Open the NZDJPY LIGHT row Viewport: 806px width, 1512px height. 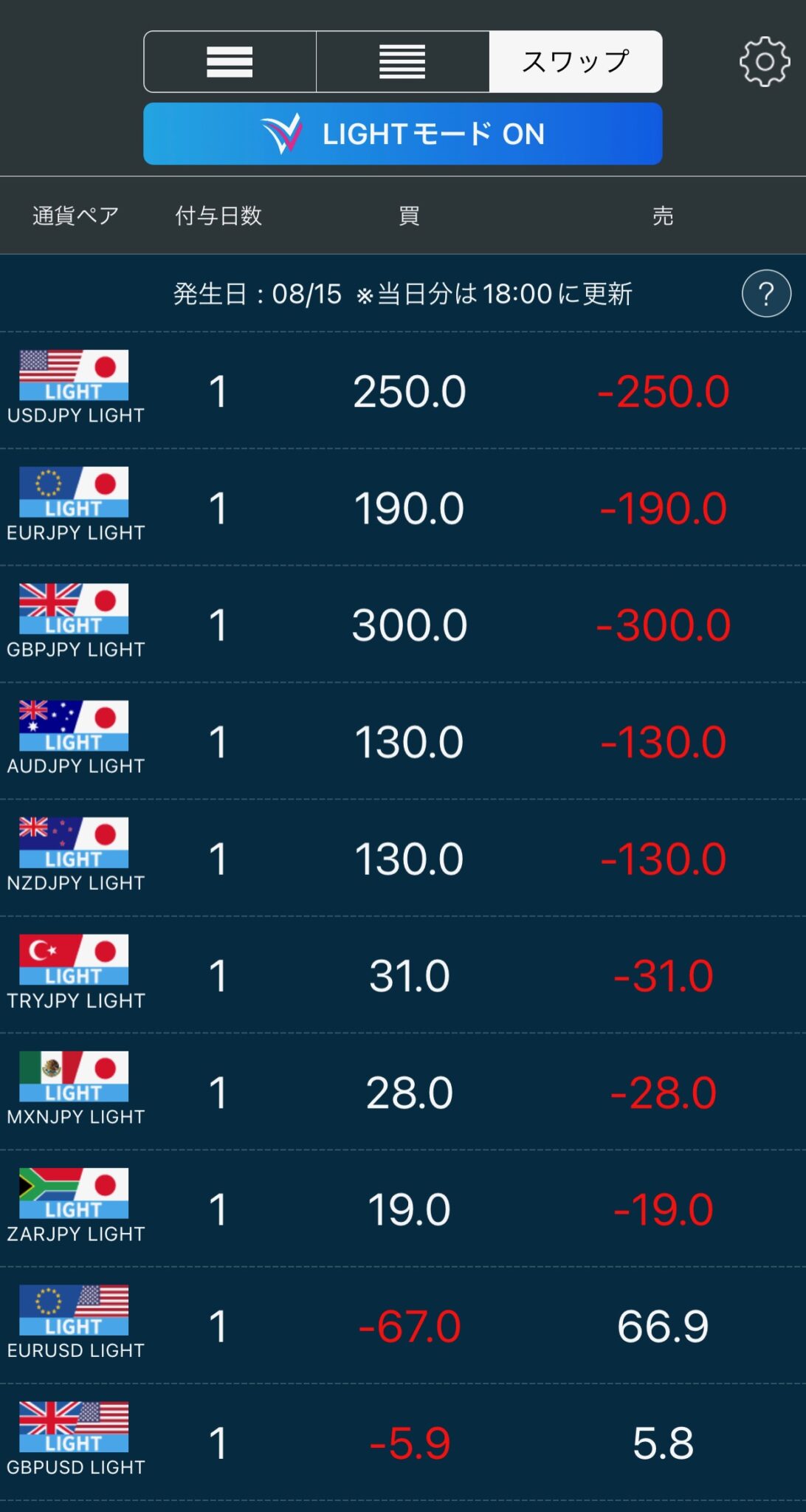coord(403,859)
